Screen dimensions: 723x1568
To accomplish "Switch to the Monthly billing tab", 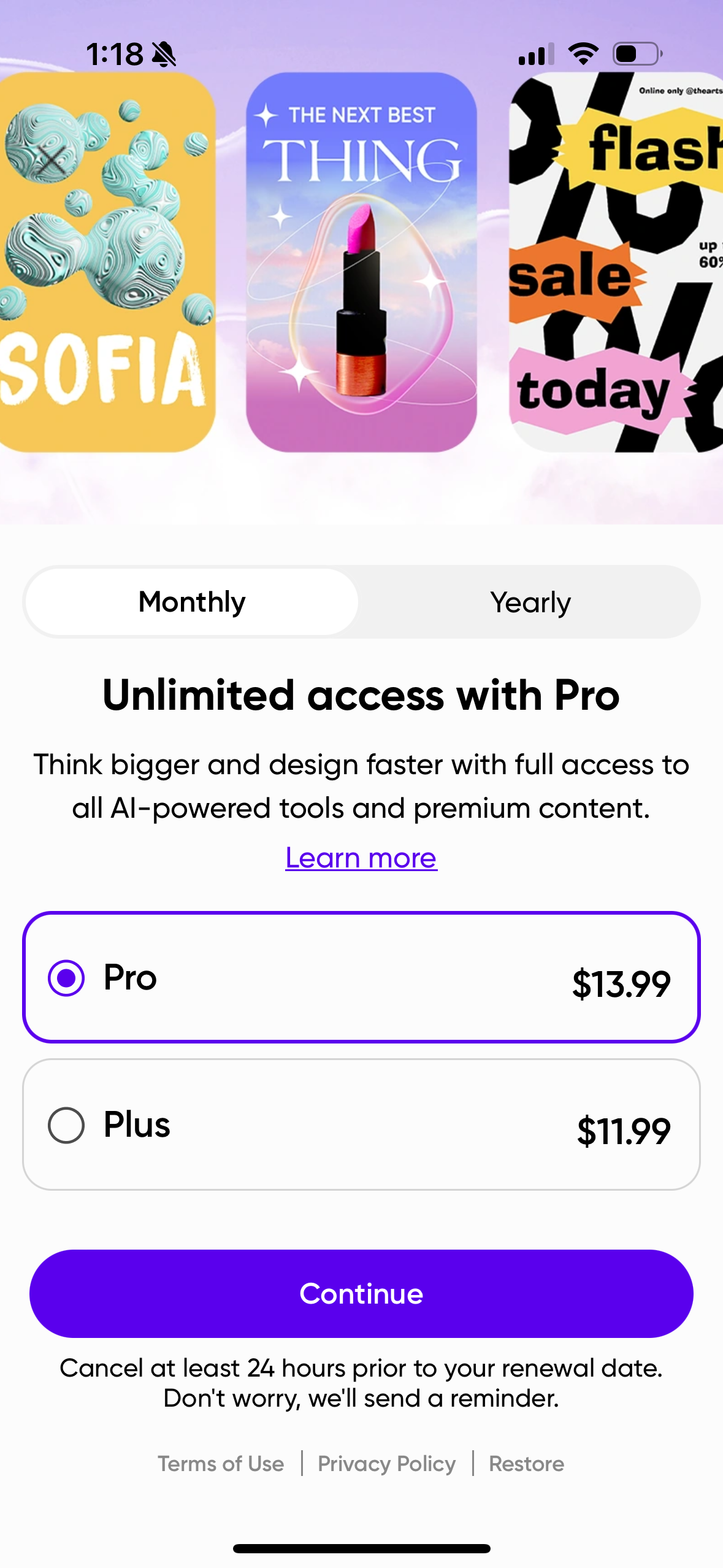I will click(192, 602).
